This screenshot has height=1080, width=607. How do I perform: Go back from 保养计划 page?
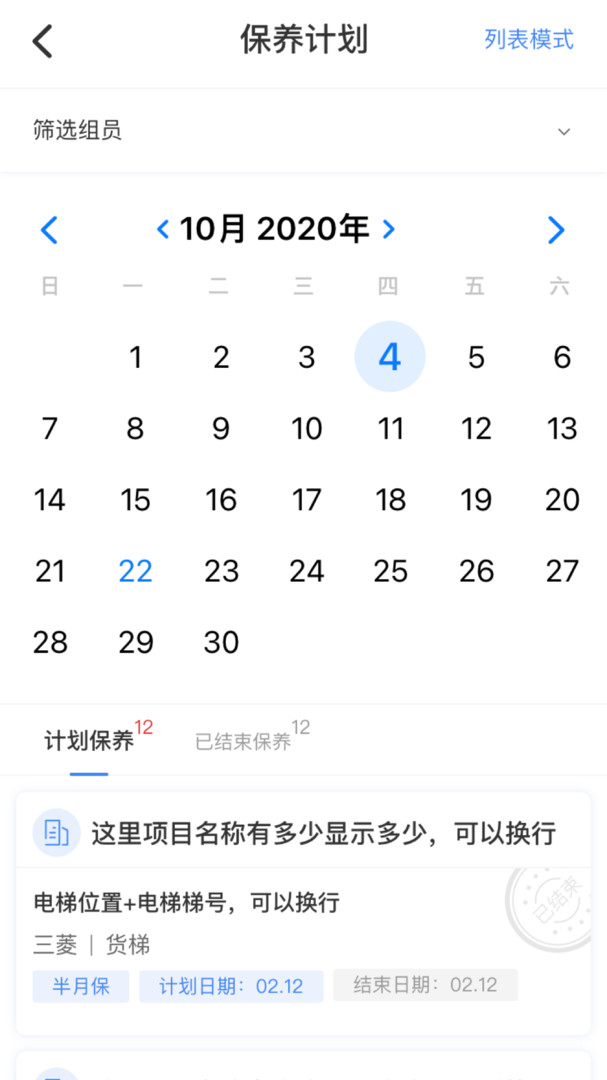point(42,42)
